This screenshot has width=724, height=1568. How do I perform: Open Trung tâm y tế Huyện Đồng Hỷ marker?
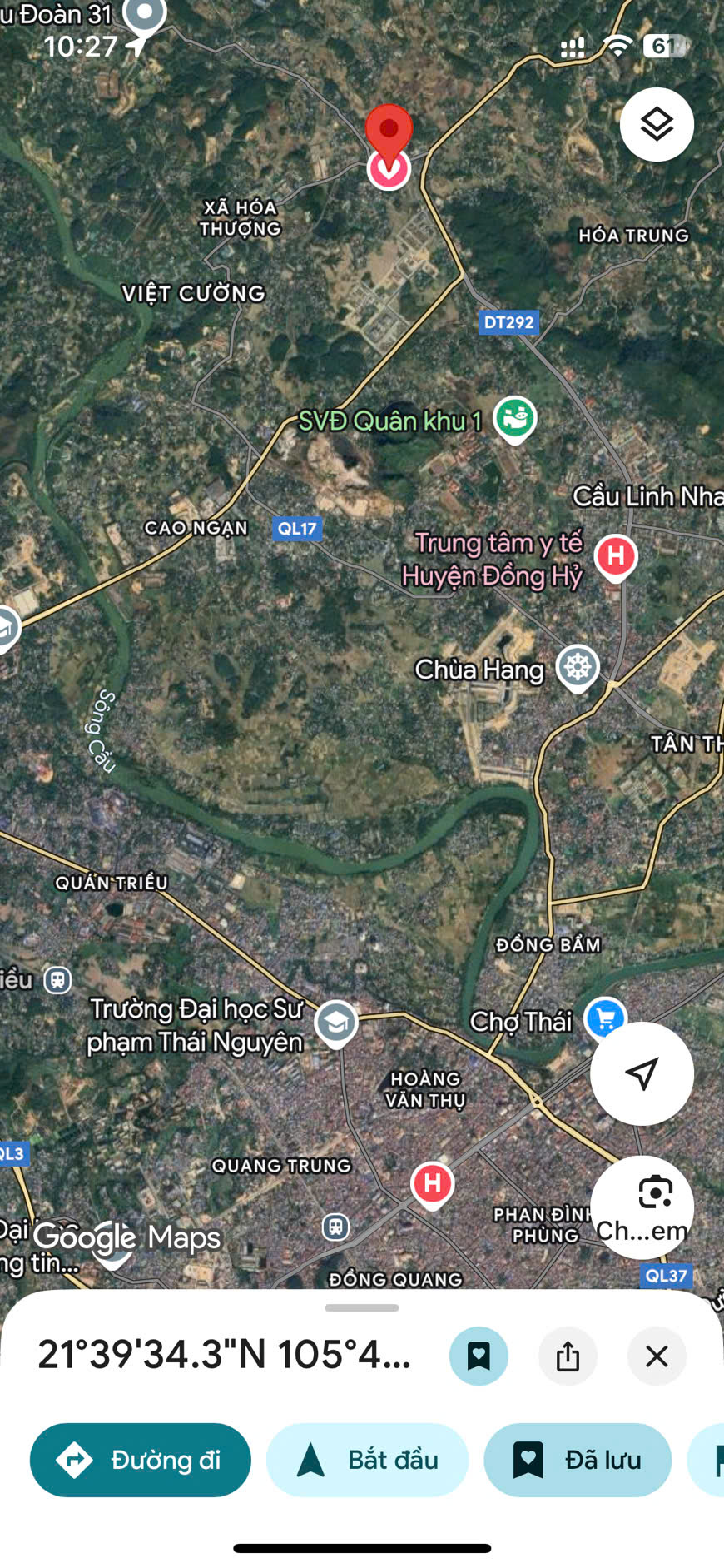point(615,555)
